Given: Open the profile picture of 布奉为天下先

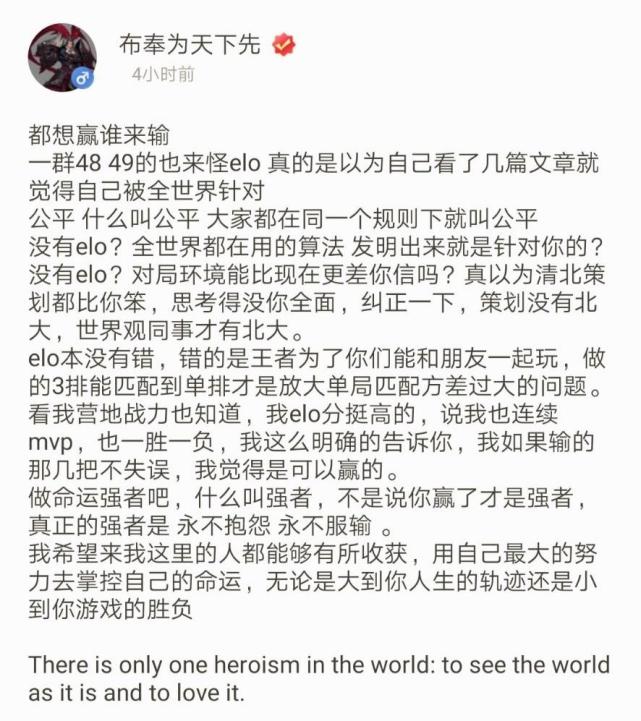Looking at the screenshot, I should (x=61, y=56).
